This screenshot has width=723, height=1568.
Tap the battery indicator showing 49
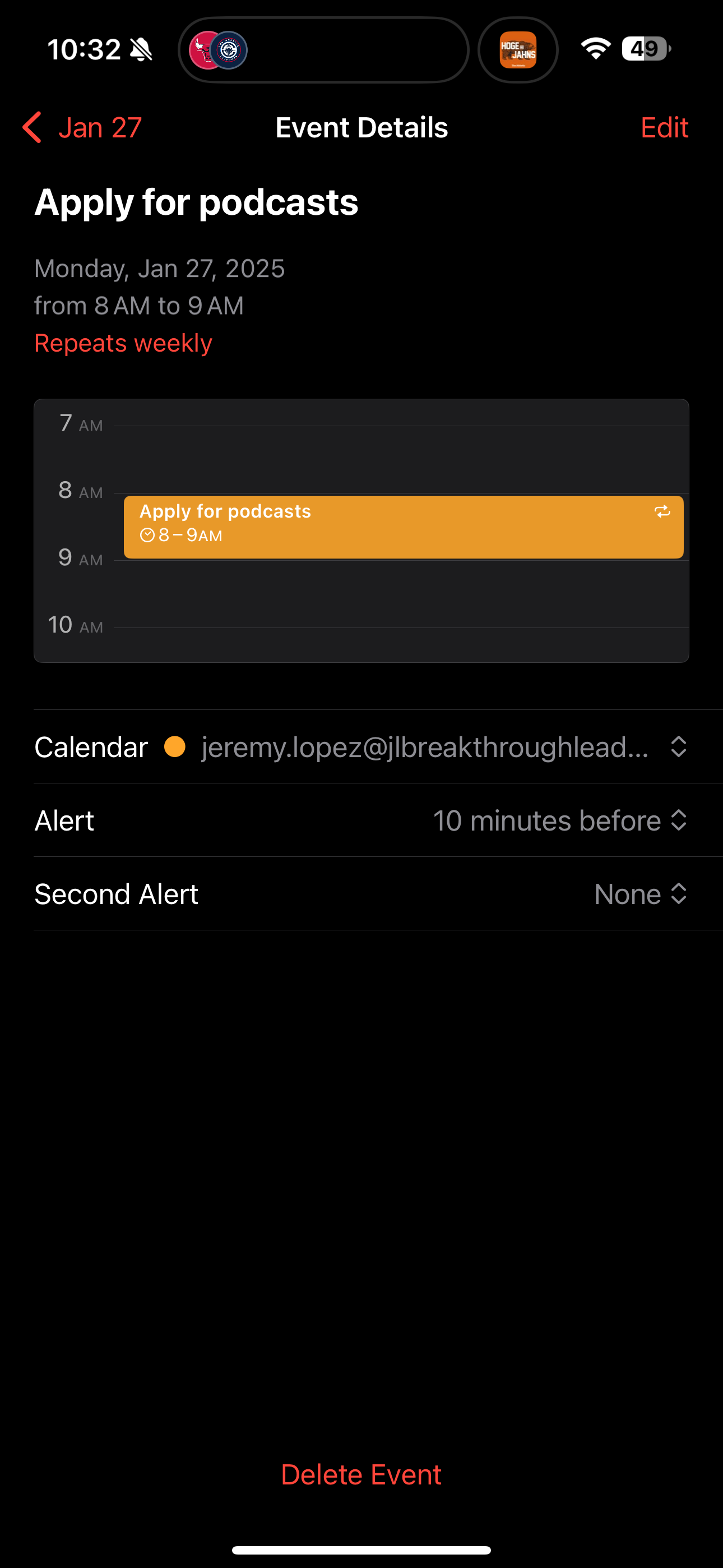(x=645, y=49)
